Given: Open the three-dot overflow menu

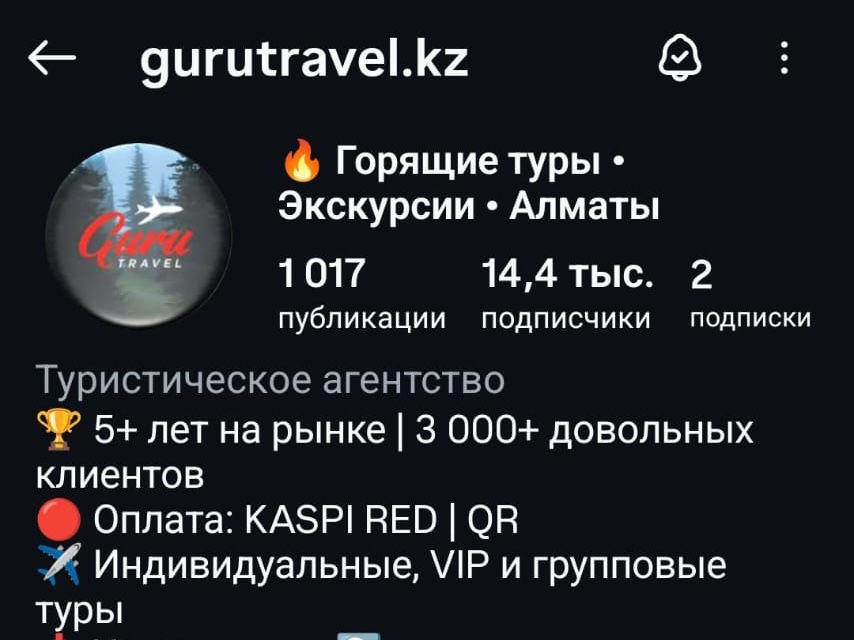Looking at the screenshot, I should pos(784,59).
